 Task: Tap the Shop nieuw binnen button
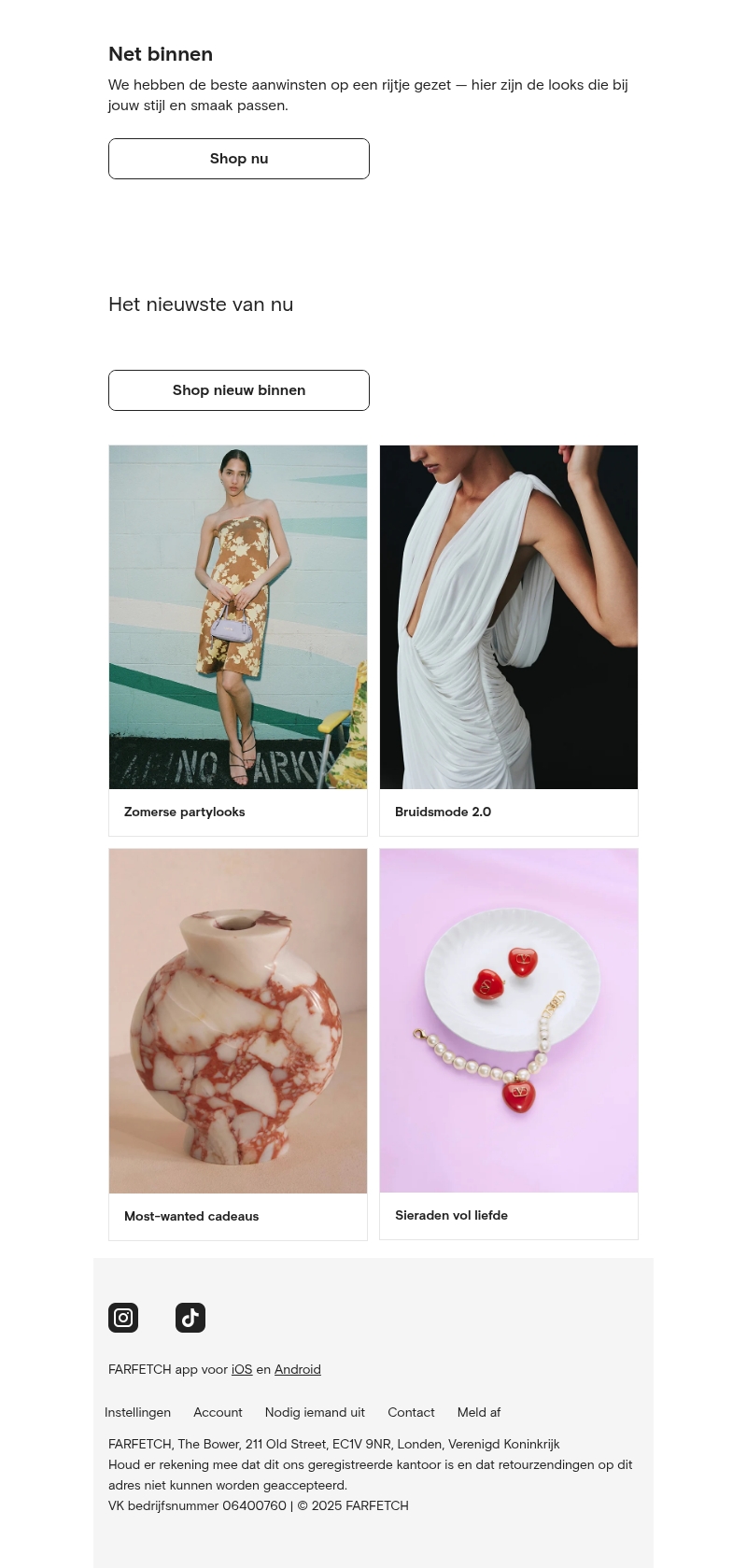[239, 390]
